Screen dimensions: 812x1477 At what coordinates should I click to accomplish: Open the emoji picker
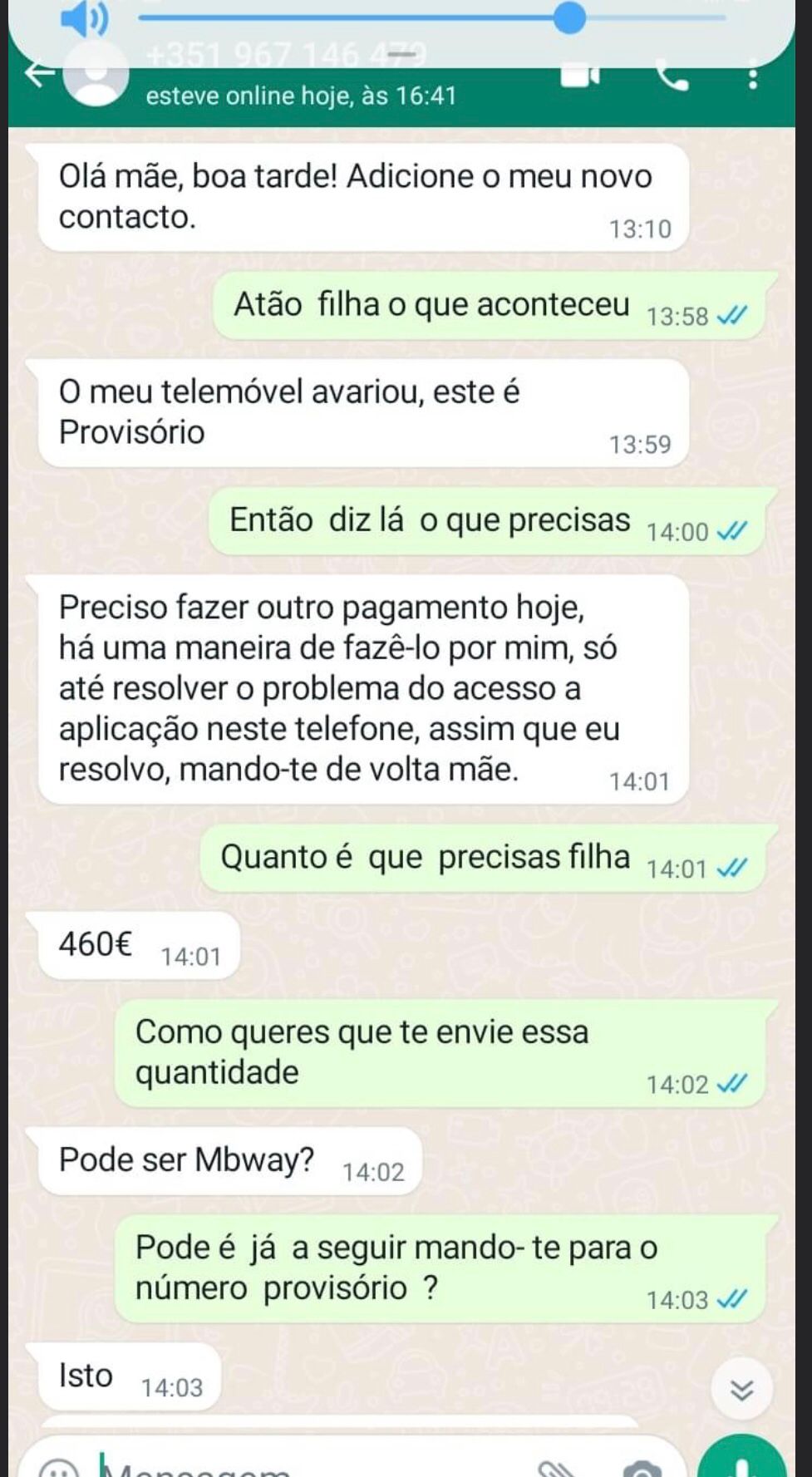[60, 1470]
